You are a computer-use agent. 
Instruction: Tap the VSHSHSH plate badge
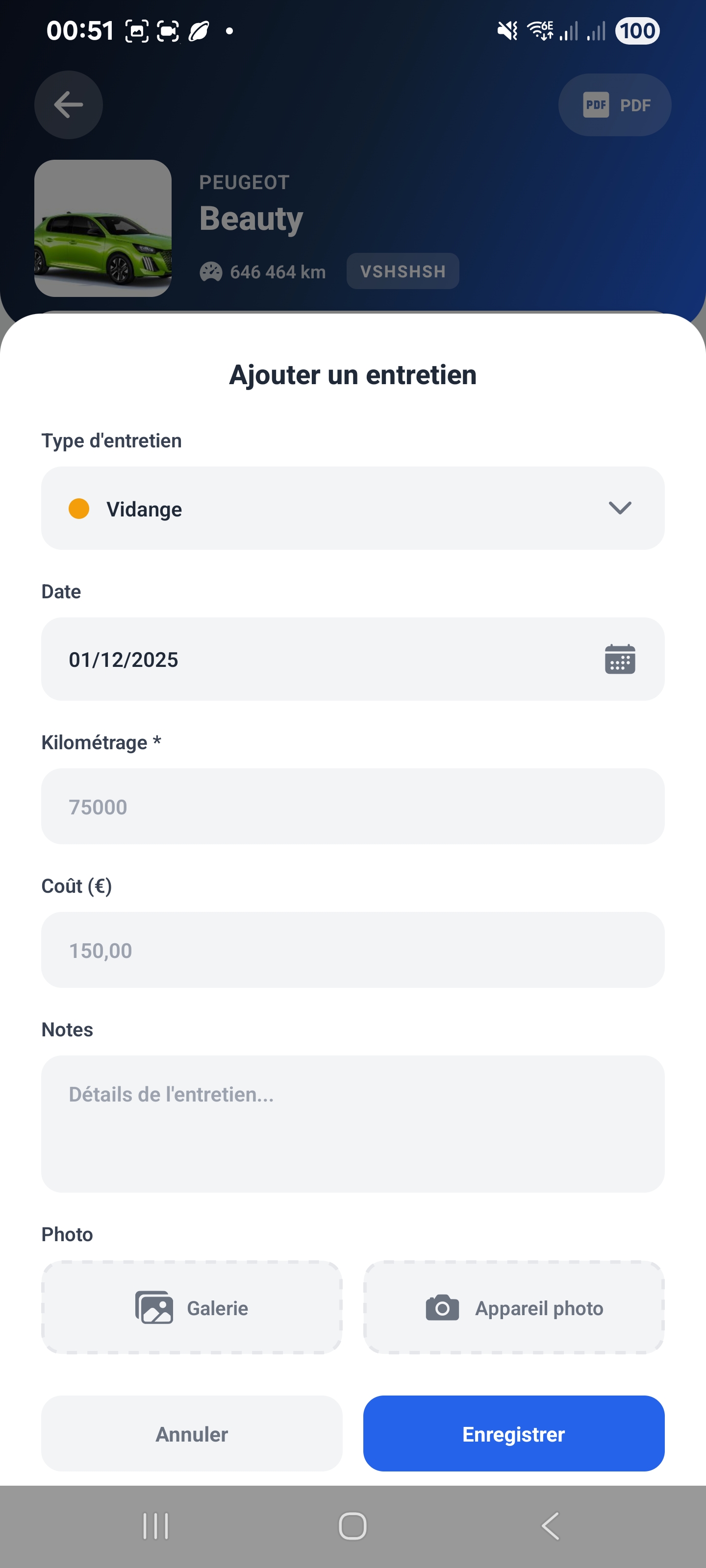coord(402,271)
